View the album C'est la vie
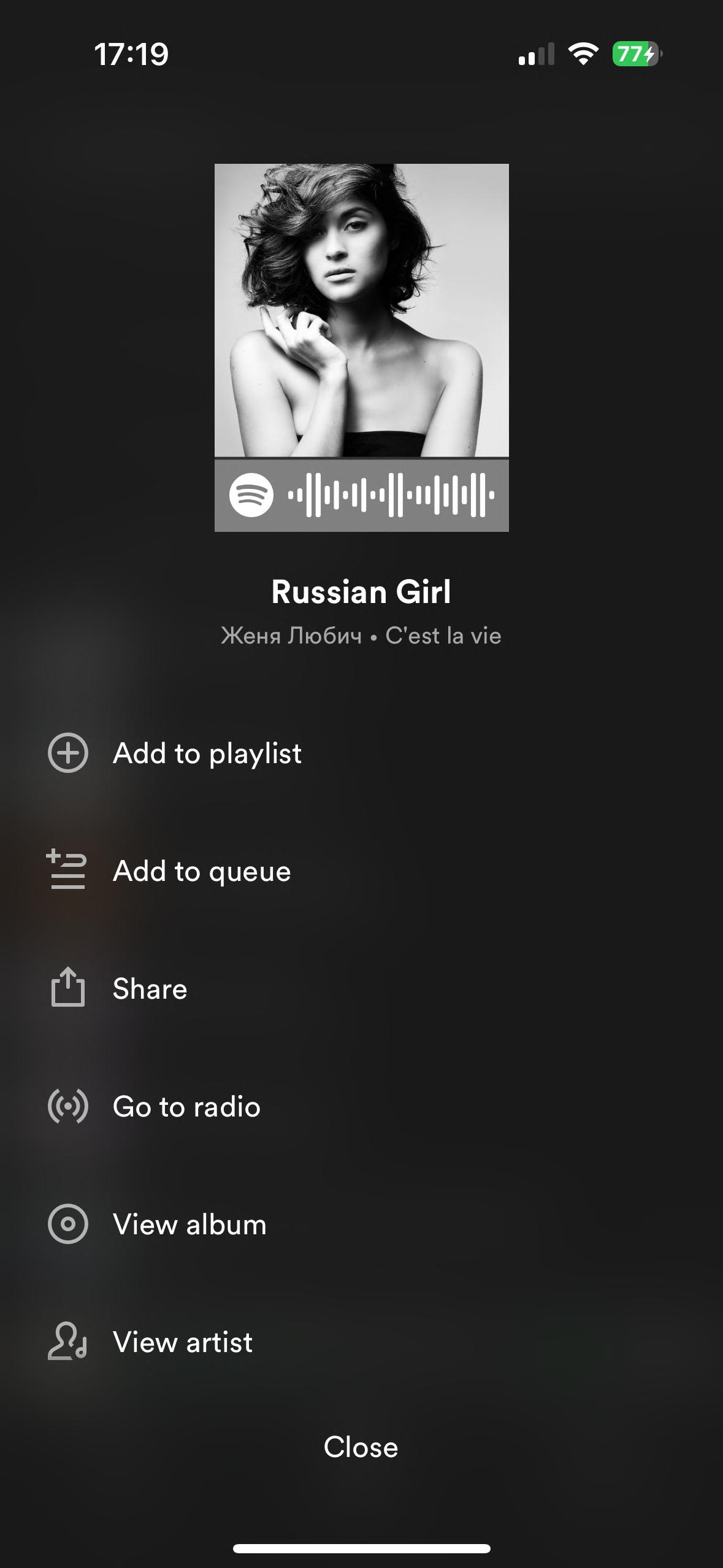723x1568 pixels. point(189,1224)
